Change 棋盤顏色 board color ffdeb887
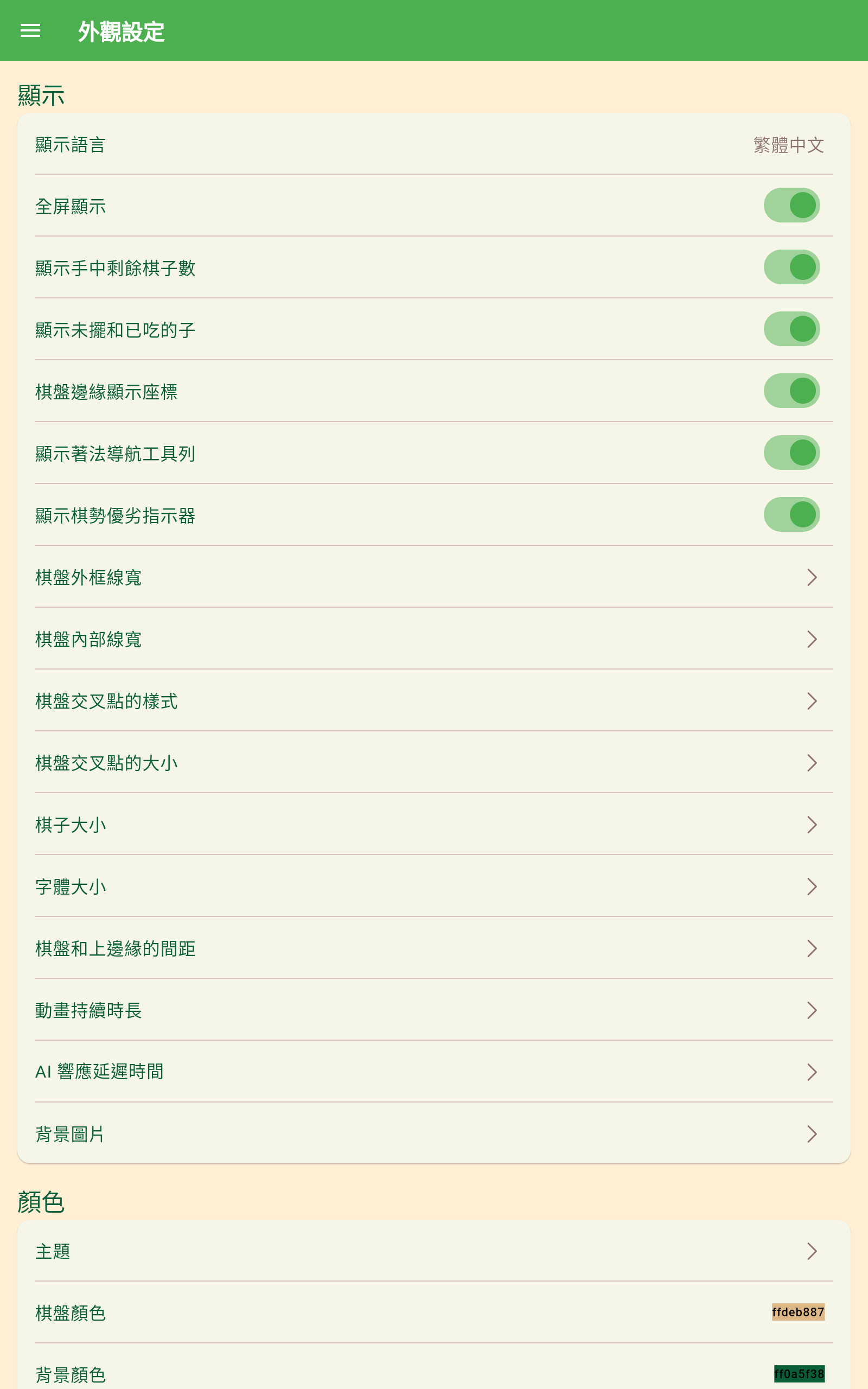 tap(433, 1312)
